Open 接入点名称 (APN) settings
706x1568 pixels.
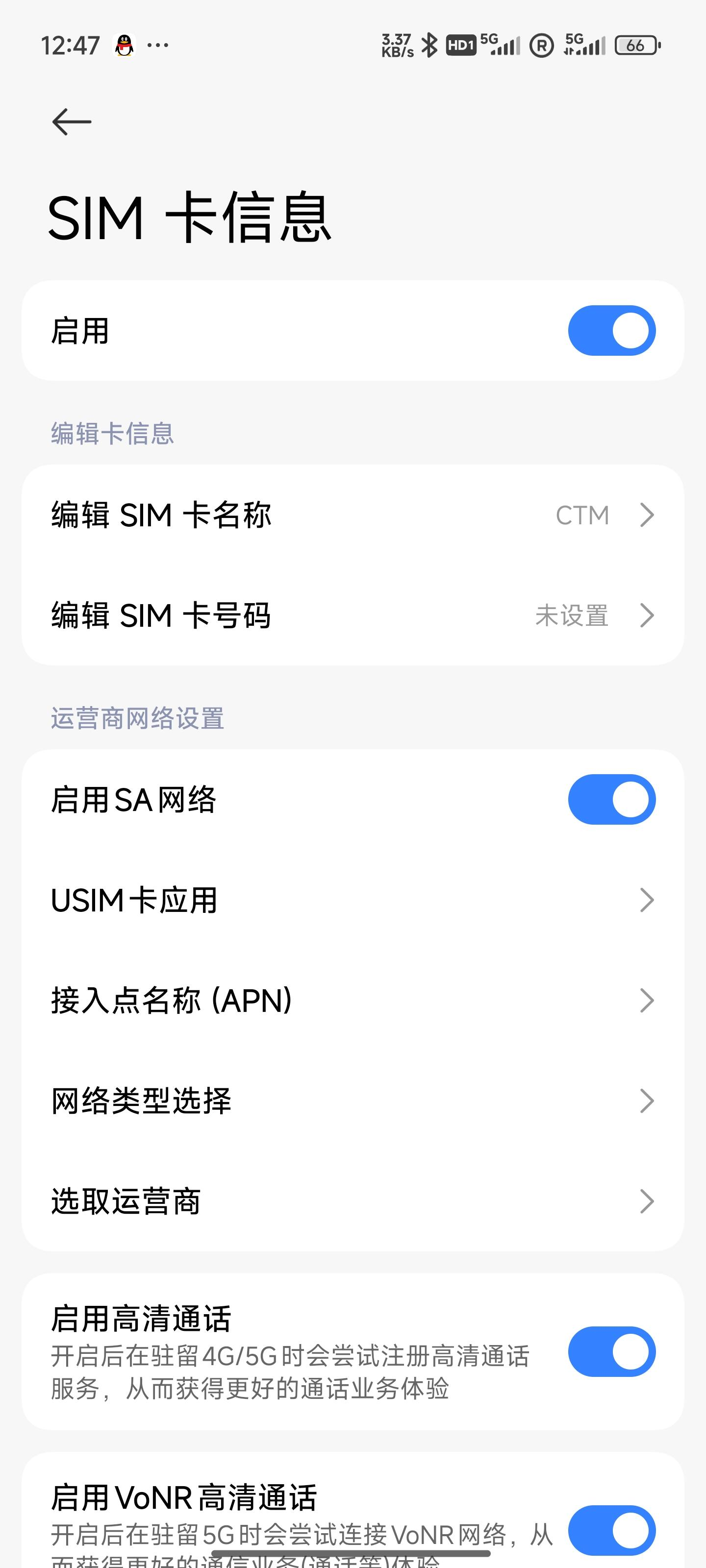[353, 1000]
